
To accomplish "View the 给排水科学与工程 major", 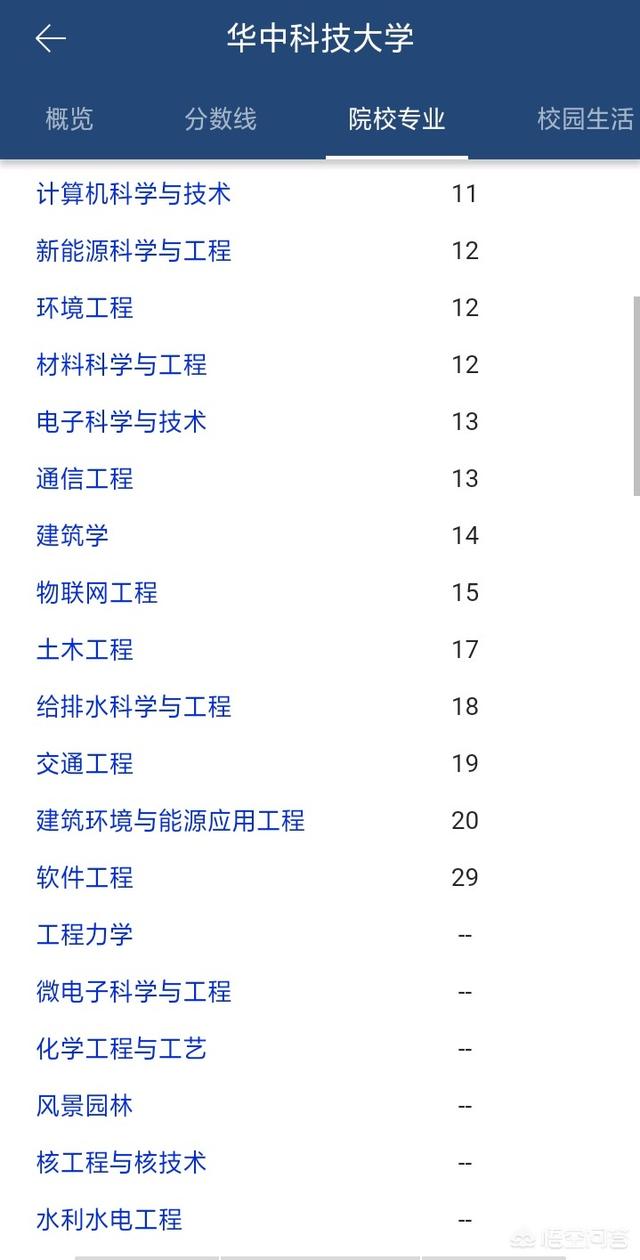I will [134, 706].
